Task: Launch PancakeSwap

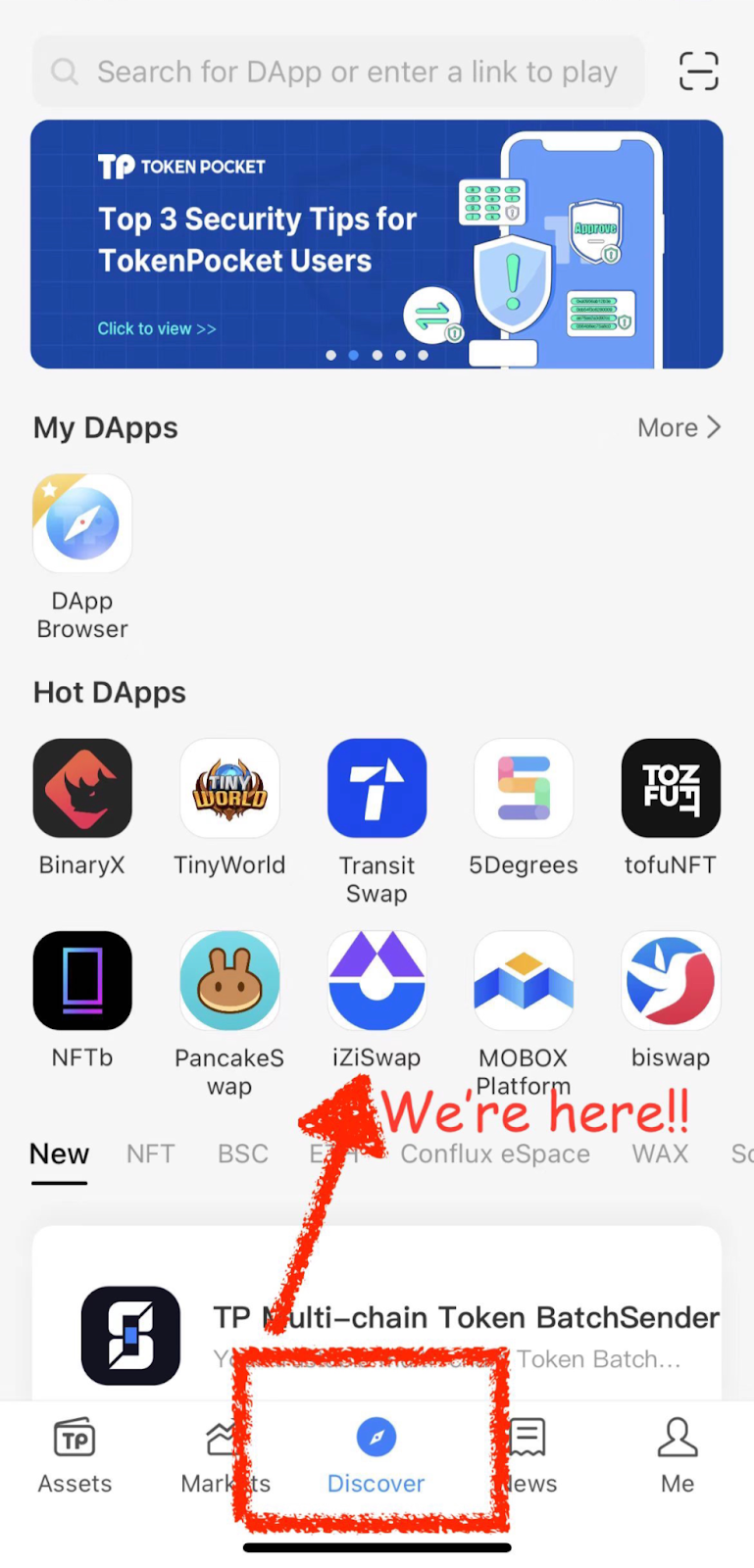Action: [229, 980]
